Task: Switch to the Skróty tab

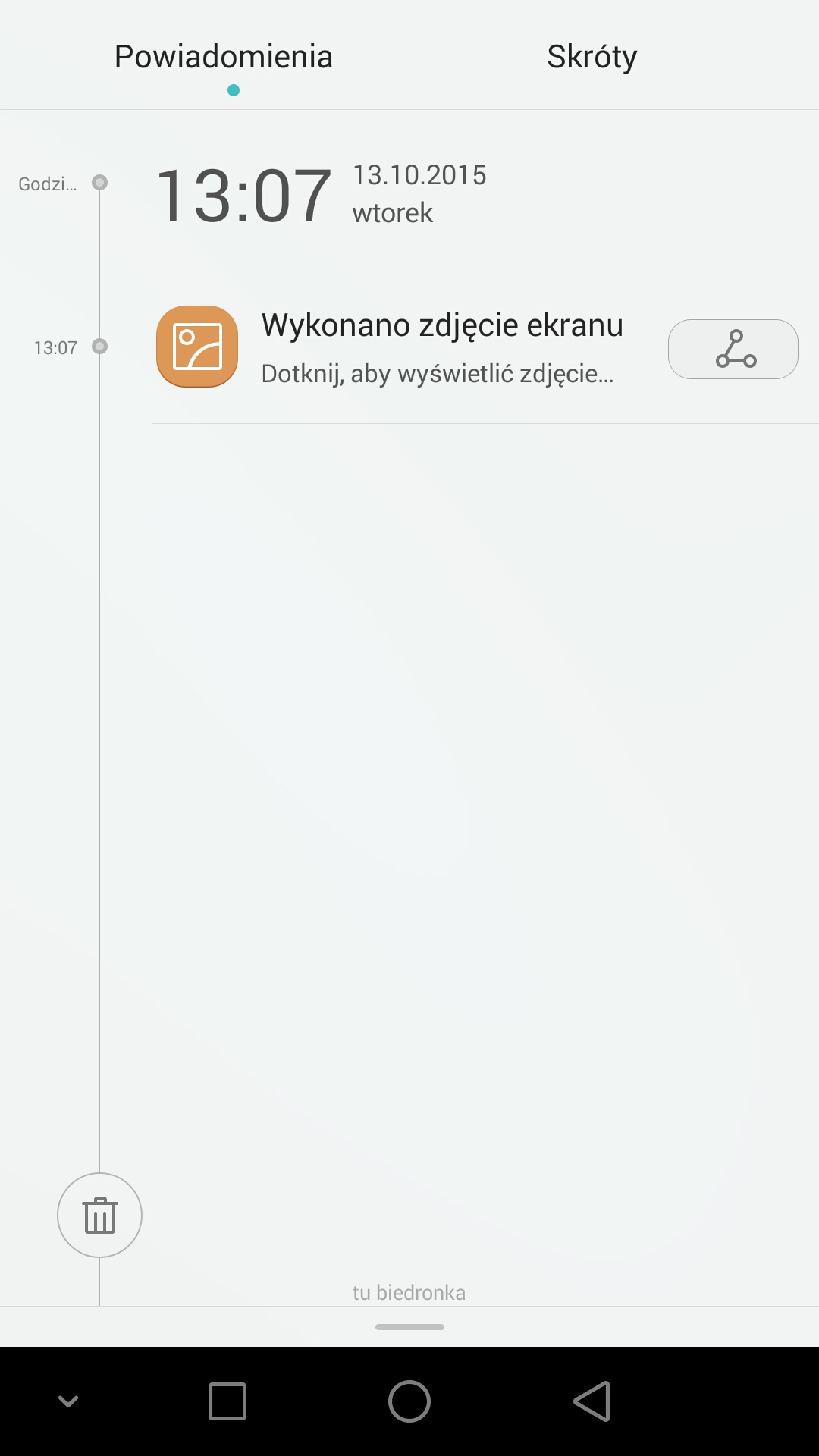Action: pyautogui.click(x=591, y=57)
